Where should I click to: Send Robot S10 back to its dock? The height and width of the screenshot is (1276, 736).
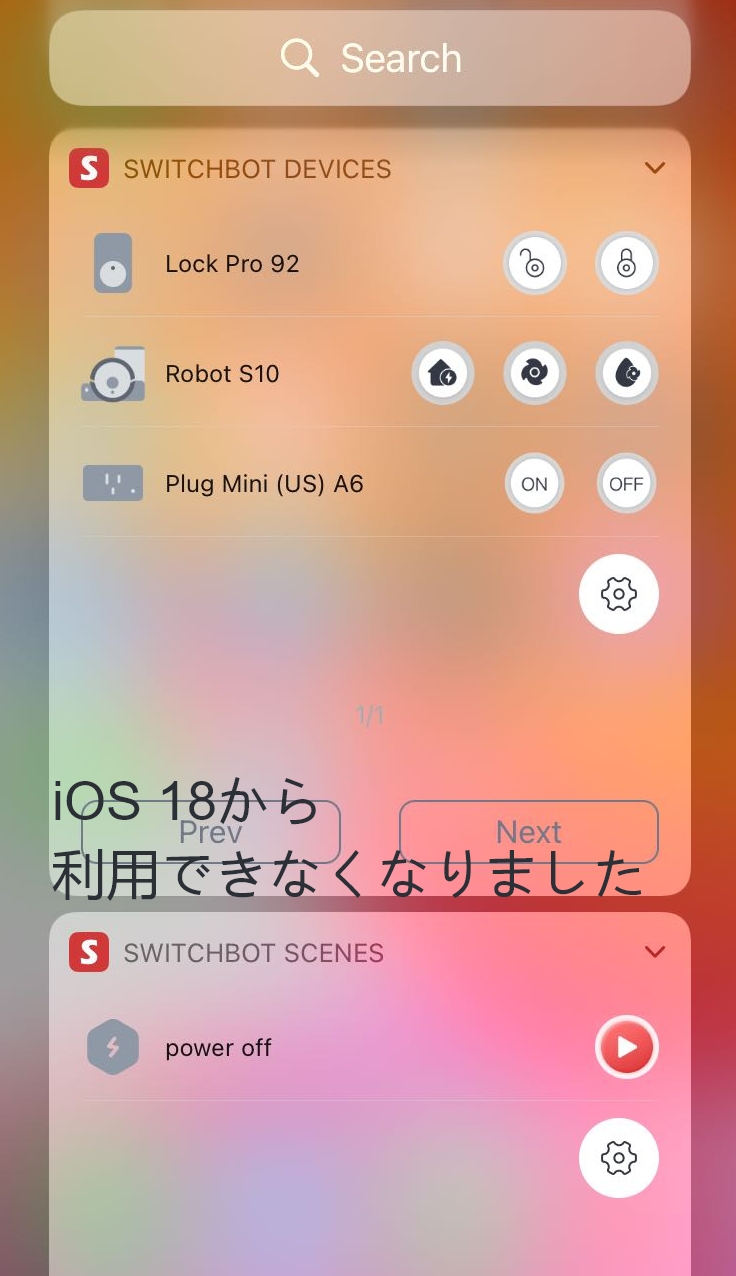tap(442, 374)
